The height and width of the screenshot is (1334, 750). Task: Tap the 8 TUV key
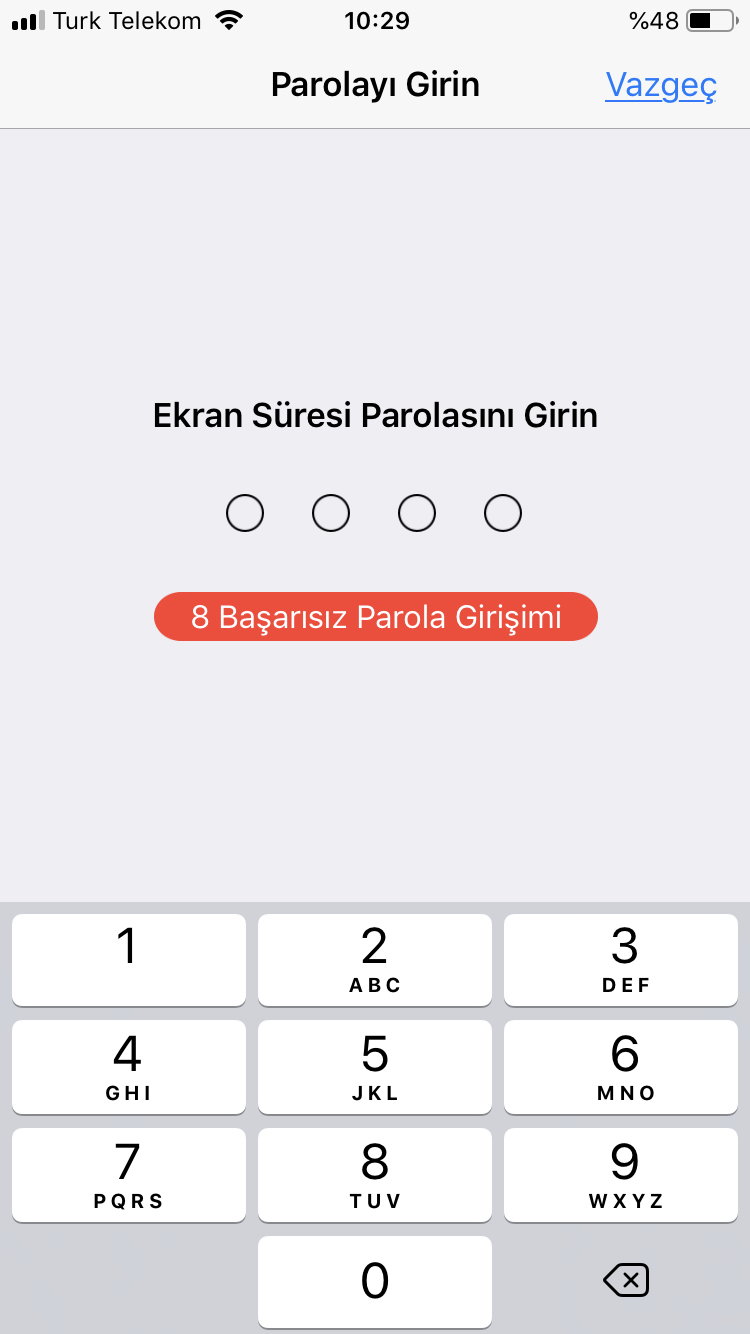coord(374,1174)
